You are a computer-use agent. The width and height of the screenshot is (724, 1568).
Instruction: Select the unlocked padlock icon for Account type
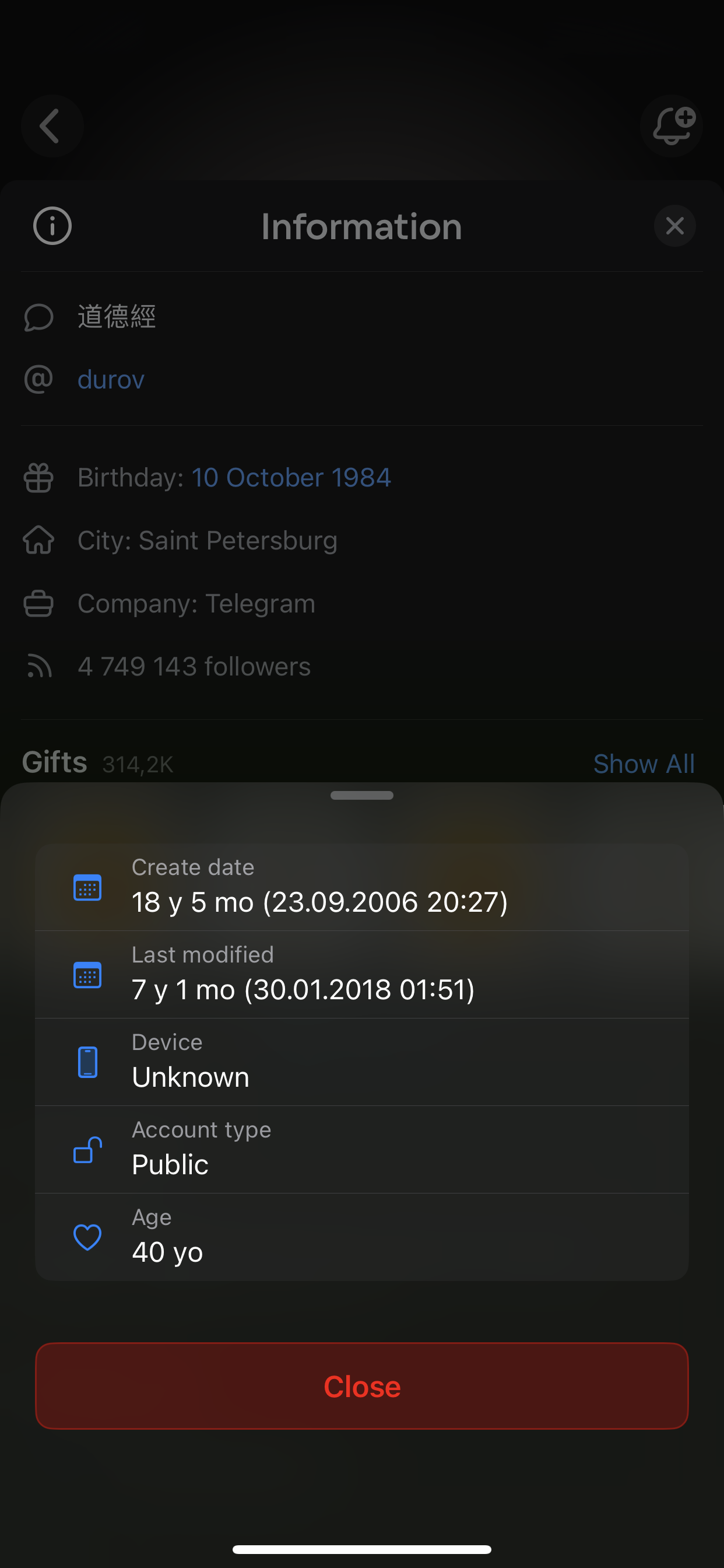point(87,1149)
